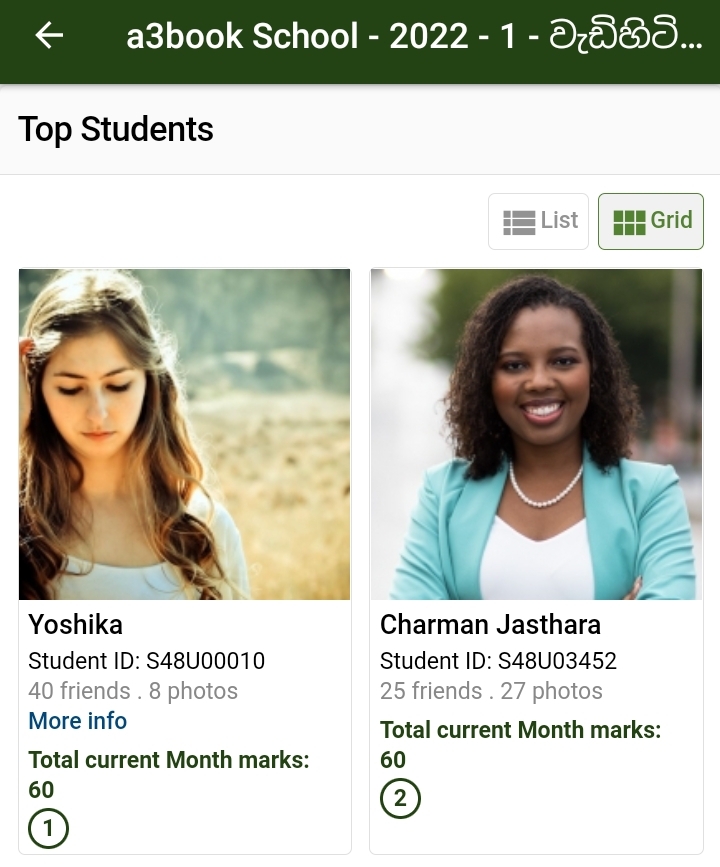The width and height of the screenshot is (720, 867).
Task: Switch to List view
Action: click(x=539, y=221)
